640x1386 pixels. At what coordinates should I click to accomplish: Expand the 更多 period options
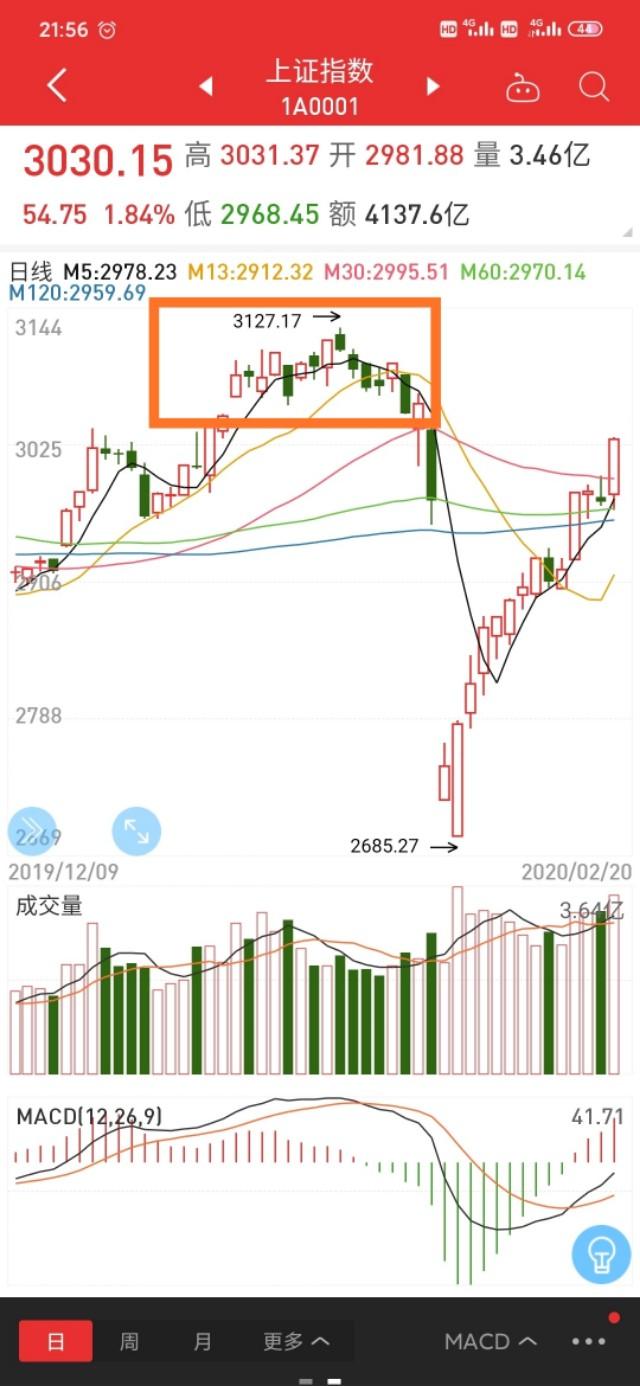pyautogui.click(x=296, y=1341)
